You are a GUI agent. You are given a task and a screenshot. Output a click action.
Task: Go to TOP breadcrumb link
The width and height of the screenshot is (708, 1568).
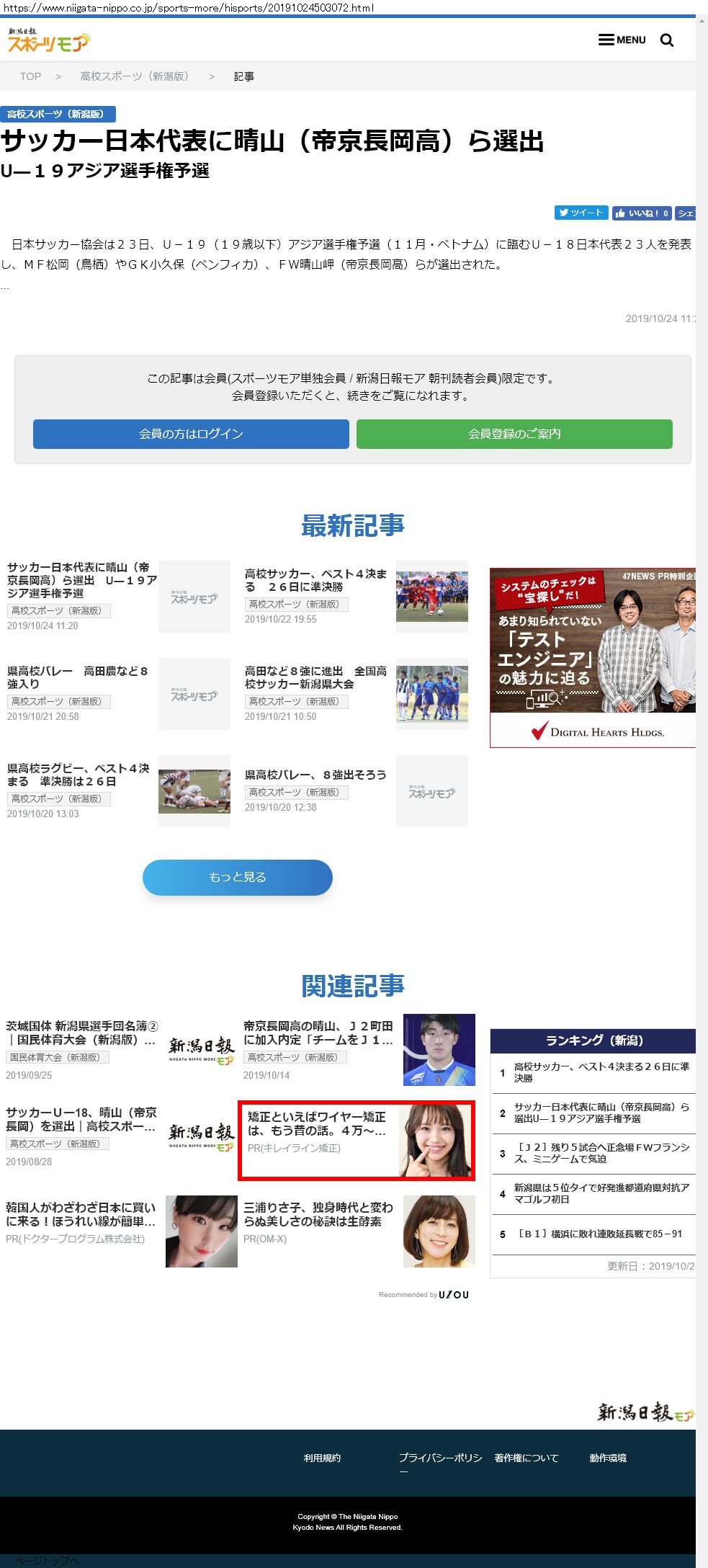(30, 76)
